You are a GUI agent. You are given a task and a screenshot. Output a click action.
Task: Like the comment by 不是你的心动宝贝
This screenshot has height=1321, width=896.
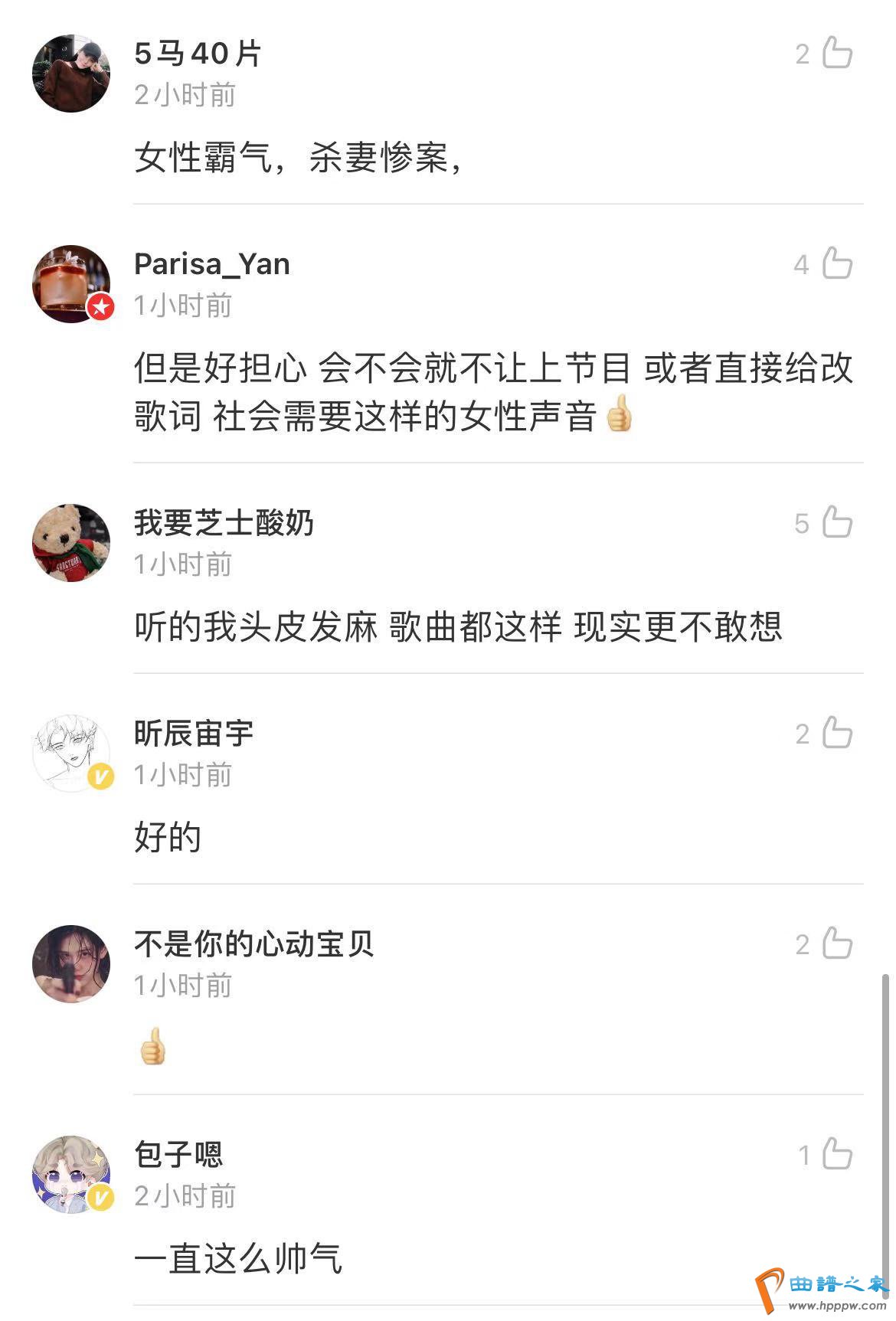point(837,943)
